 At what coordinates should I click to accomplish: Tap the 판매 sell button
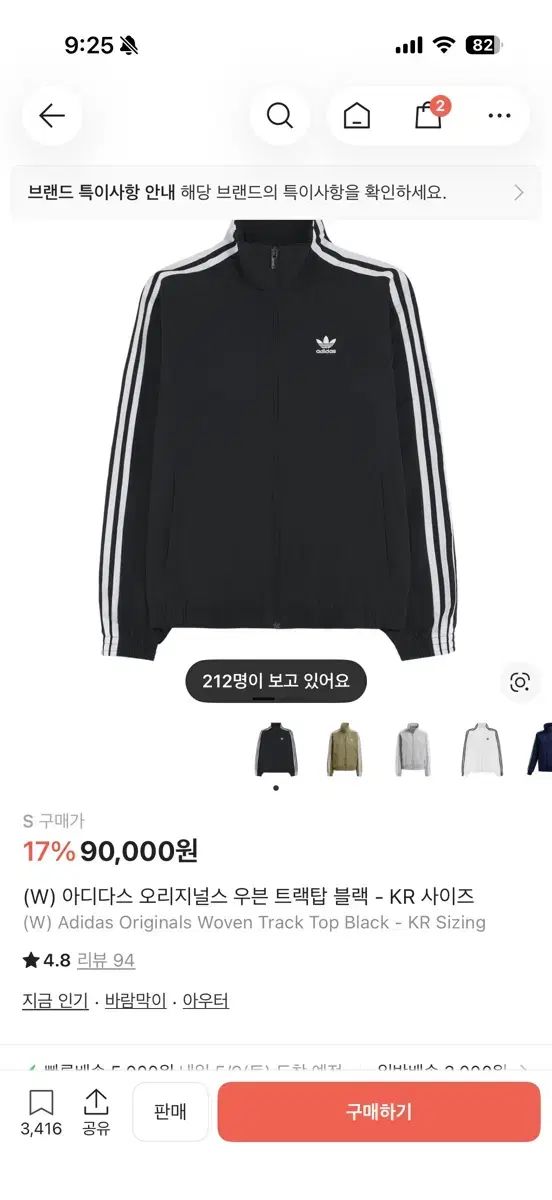coord(170,1112)
